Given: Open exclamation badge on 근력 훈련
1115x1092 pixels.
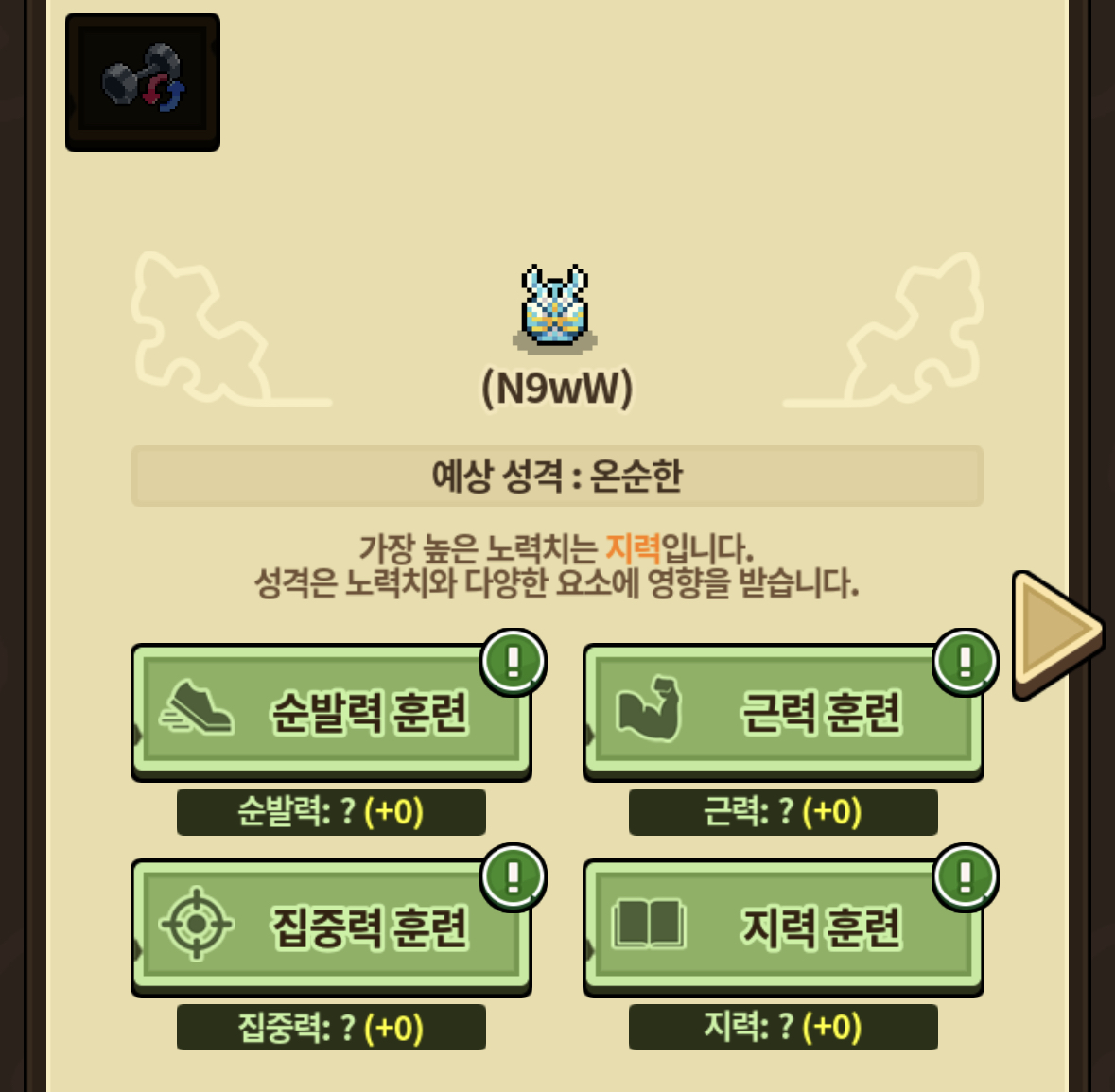Looking at the screenshot, I should point(965,662).
